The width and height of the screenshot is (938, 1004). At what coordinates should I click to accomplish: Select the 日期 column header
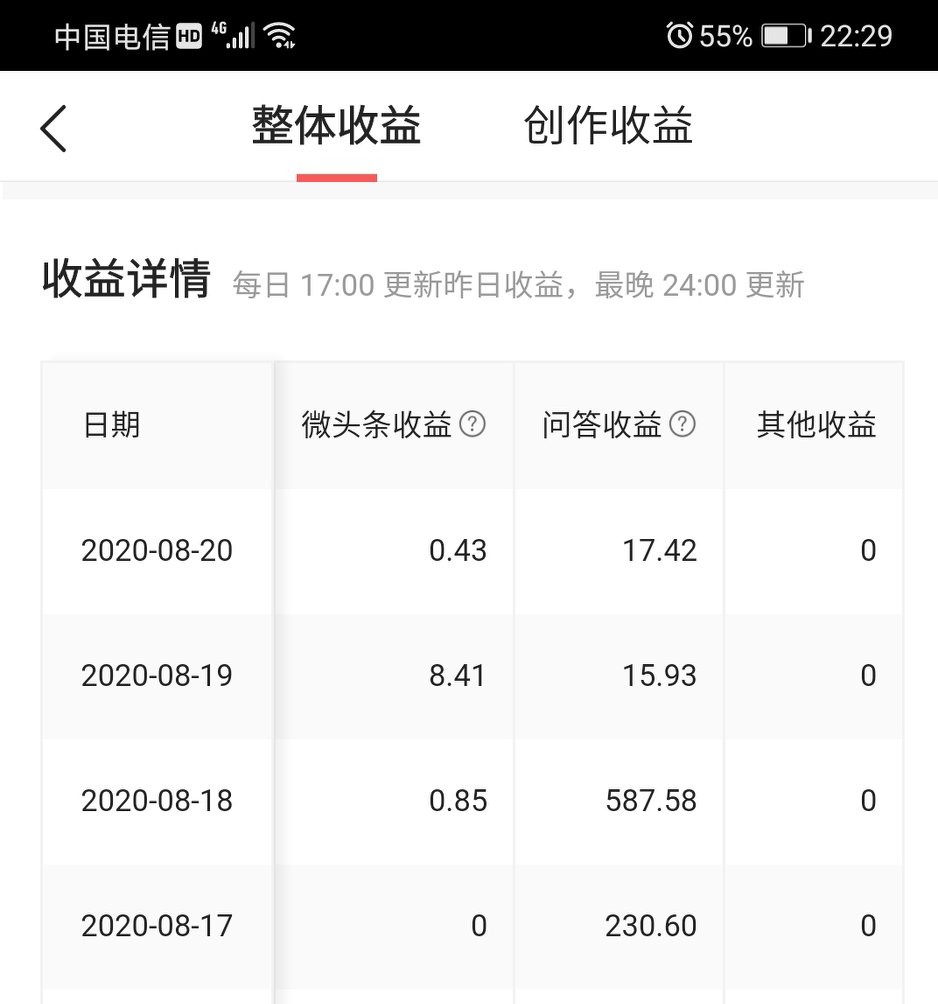coord(111,424)
